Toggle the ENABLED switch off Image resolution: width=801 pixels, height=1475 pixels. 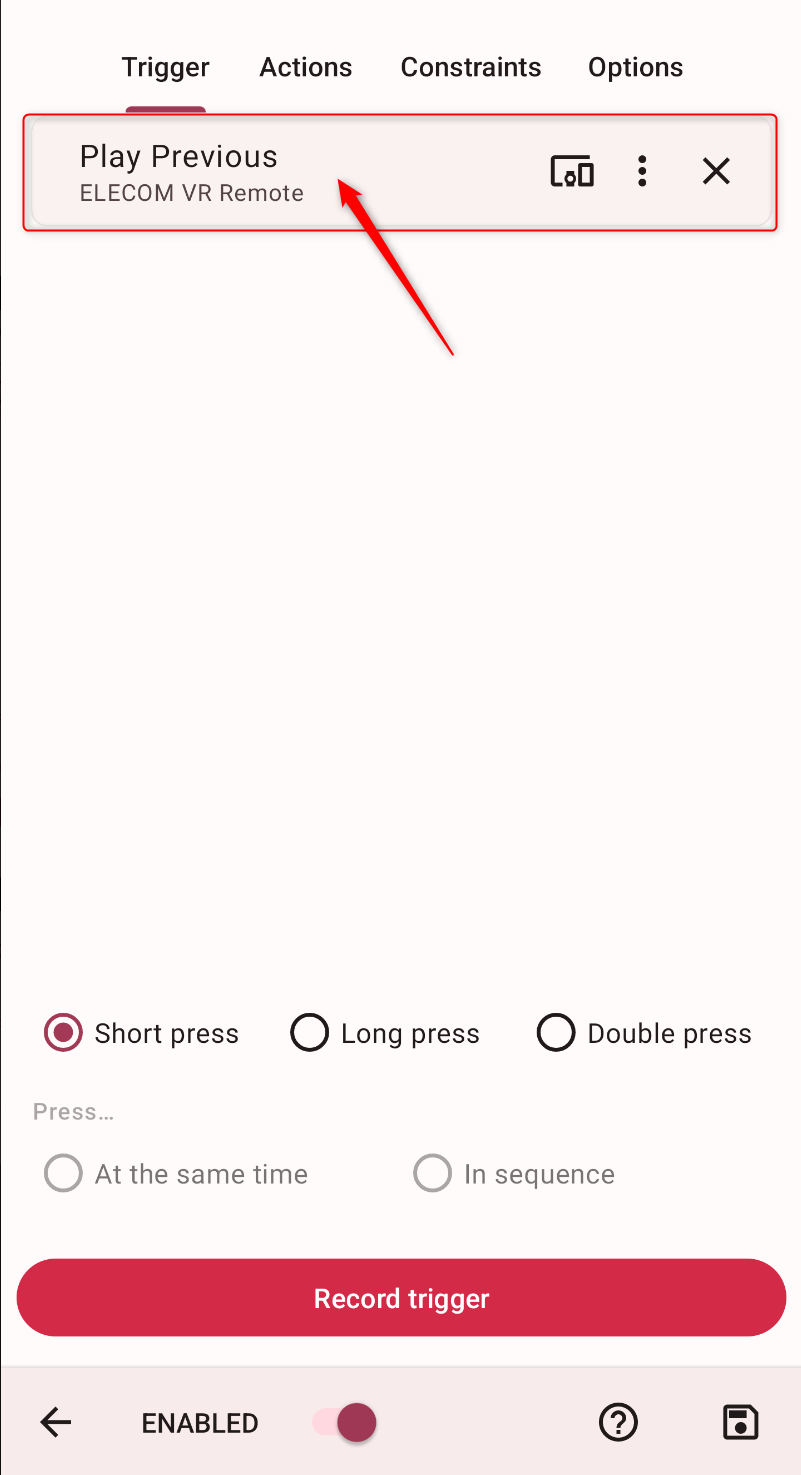(345, 1422)
